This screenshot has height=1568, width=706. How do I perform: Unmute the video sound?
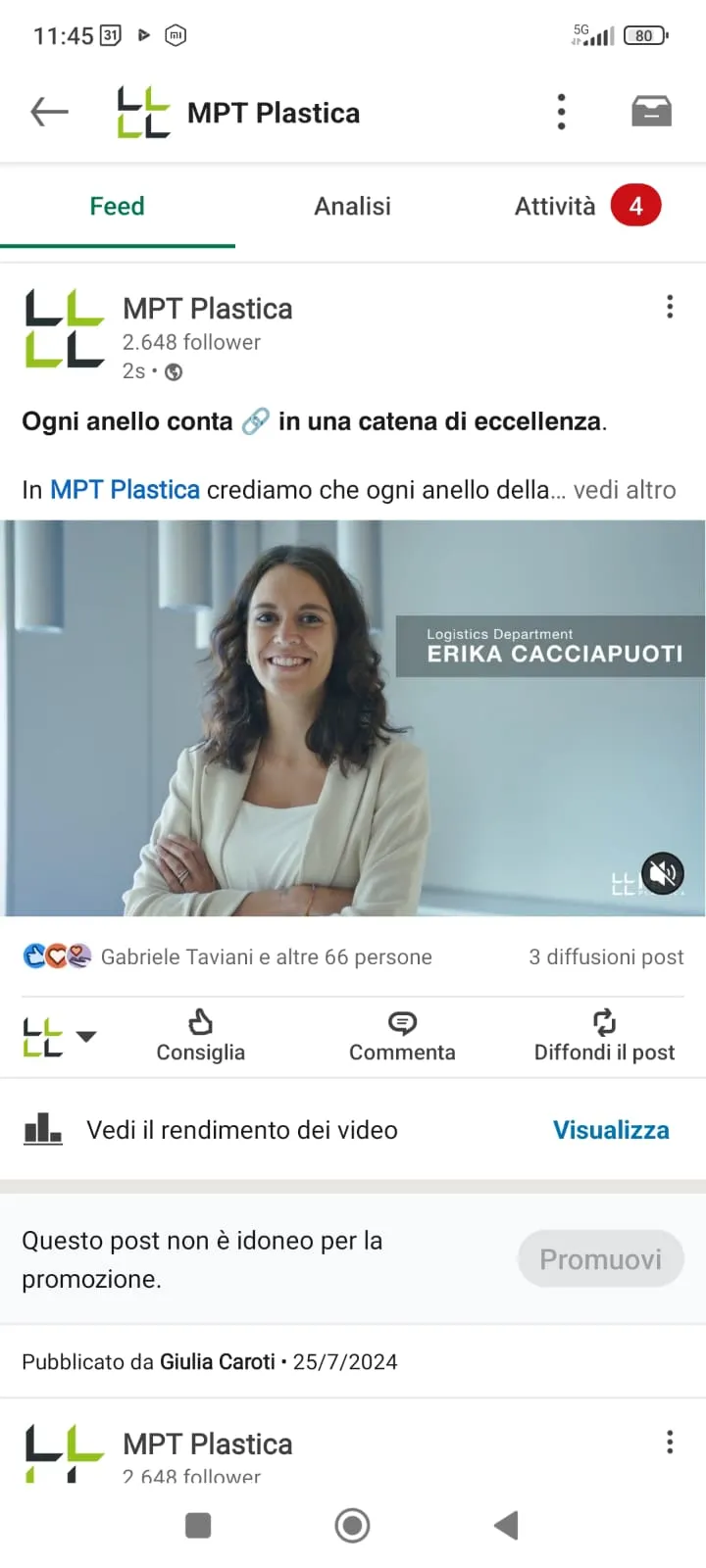(x=663, y=873)
